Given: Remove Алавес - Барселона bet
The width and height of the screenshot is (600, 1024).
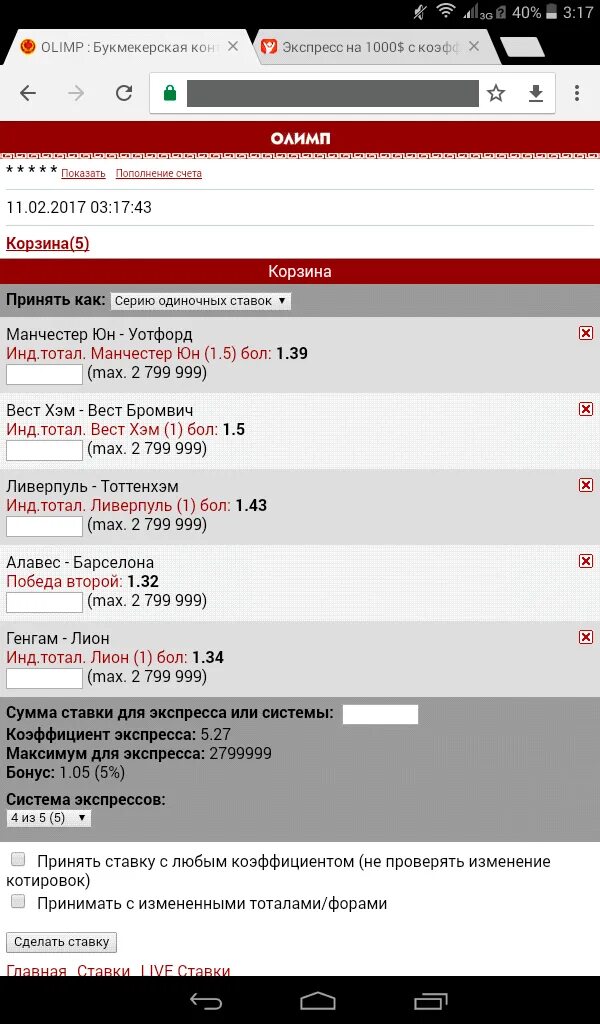Looking at the screenshot, I should tap(586, 561).
